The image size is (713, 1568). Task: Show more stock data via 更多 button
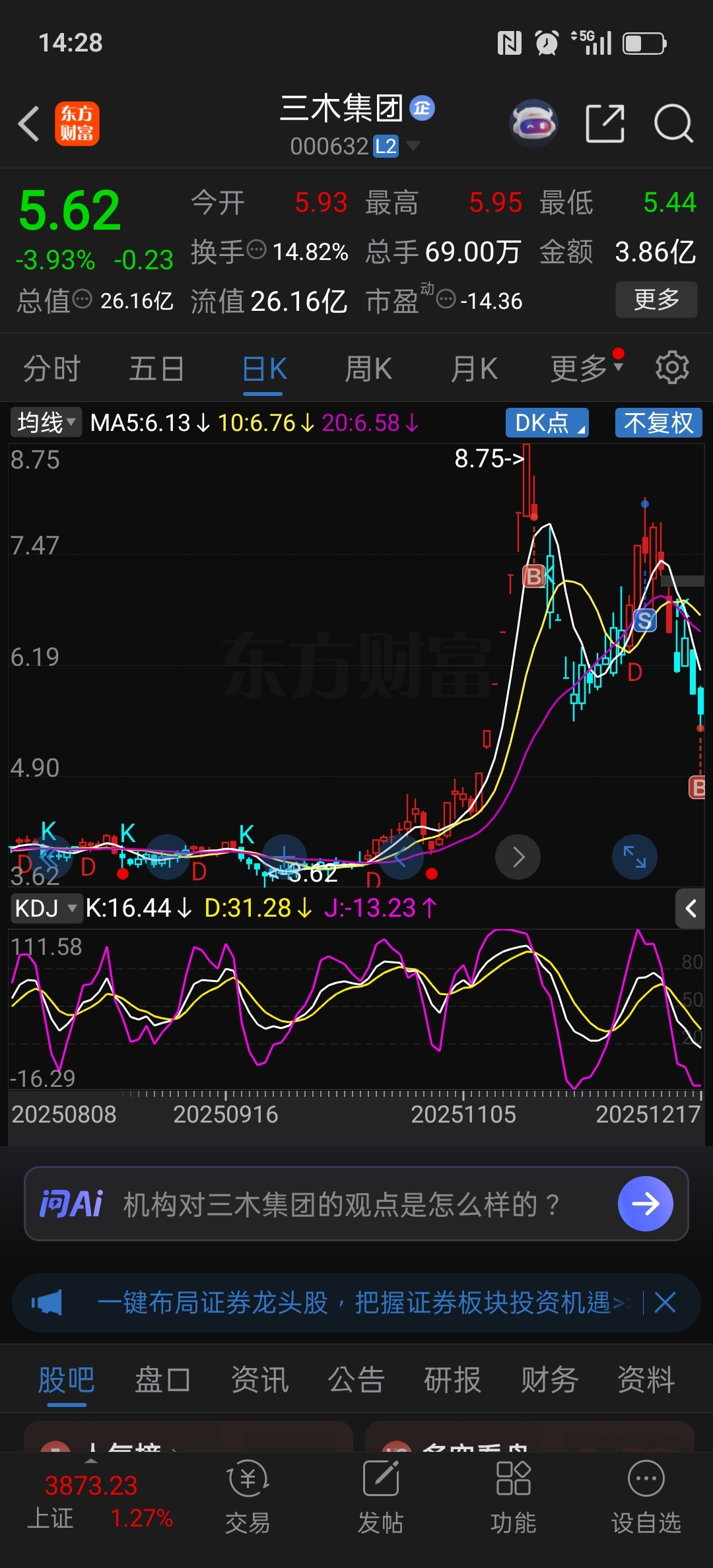656,300
